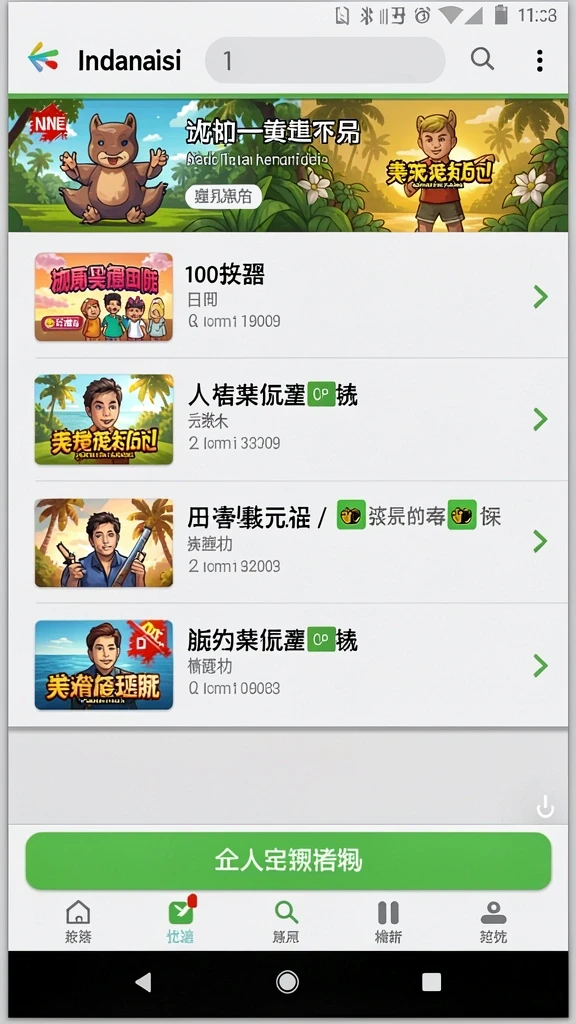Open the row with man holding guns
The image size is (576, 1024).
point(288,542)
